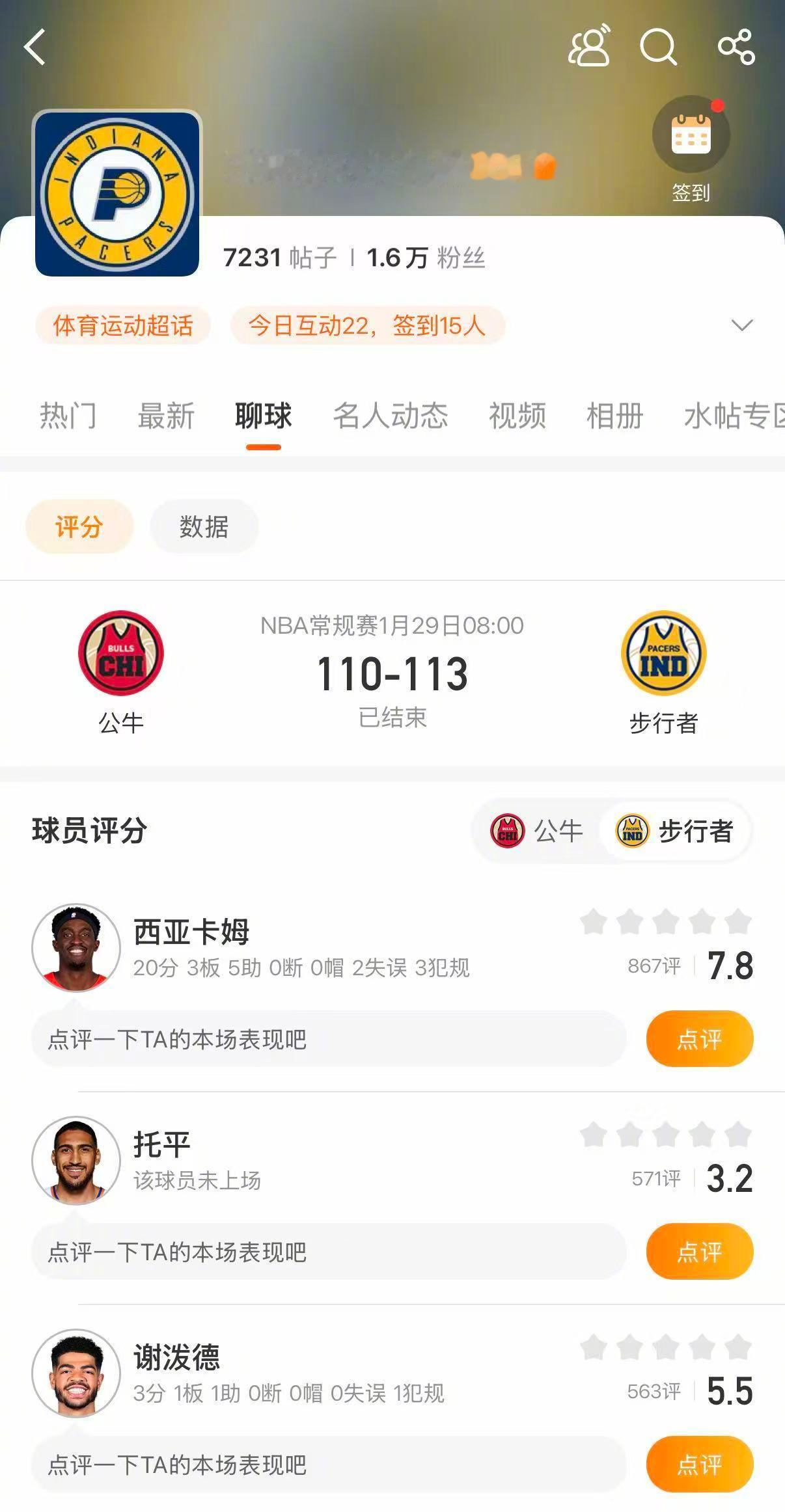Tap the group members icon in top bar
This screenshot has height=1512, width=785.
click(589, 46)
